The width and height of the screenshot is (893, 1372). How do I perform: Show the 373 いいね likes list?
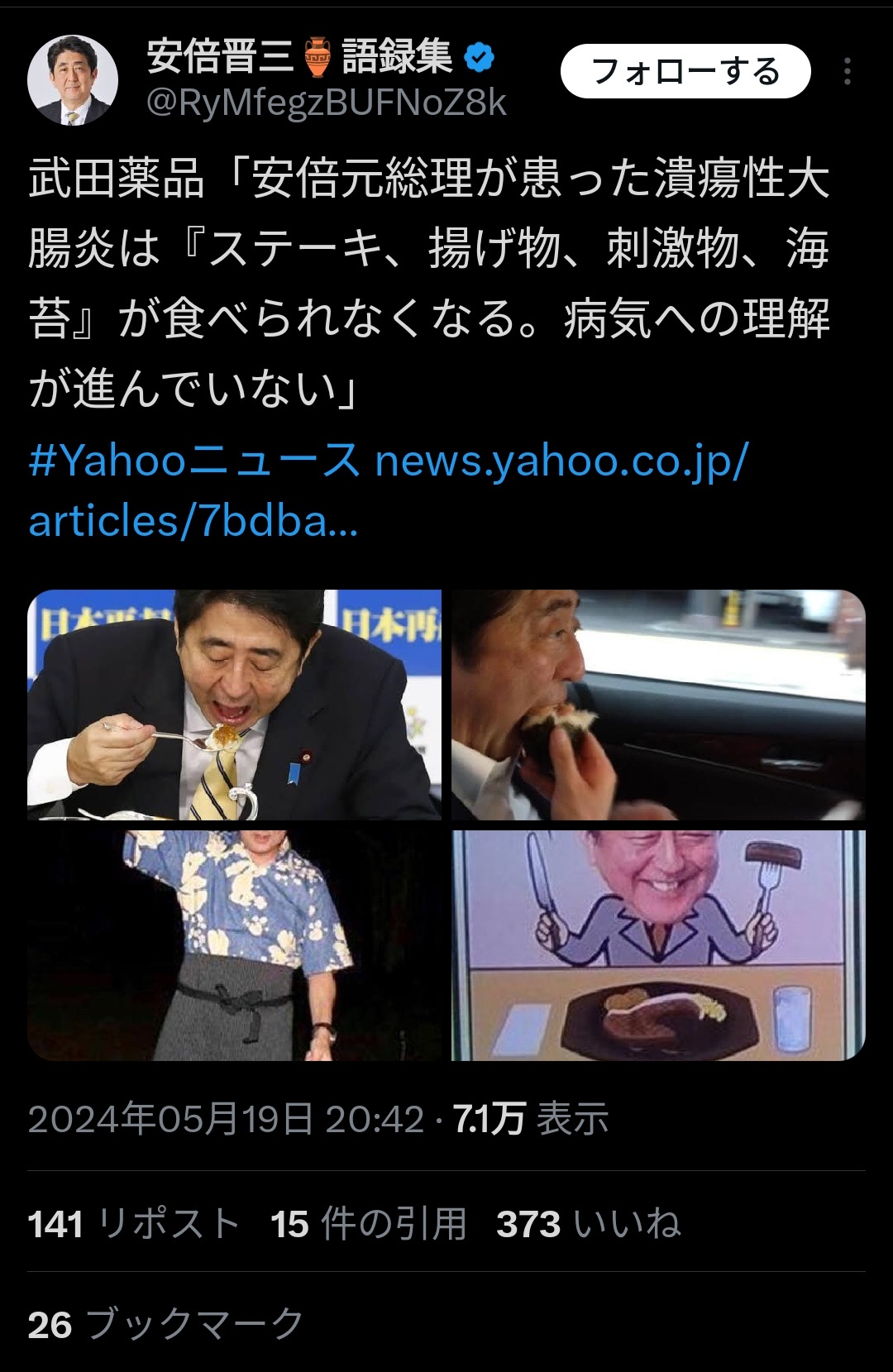tap(588, 1223)
